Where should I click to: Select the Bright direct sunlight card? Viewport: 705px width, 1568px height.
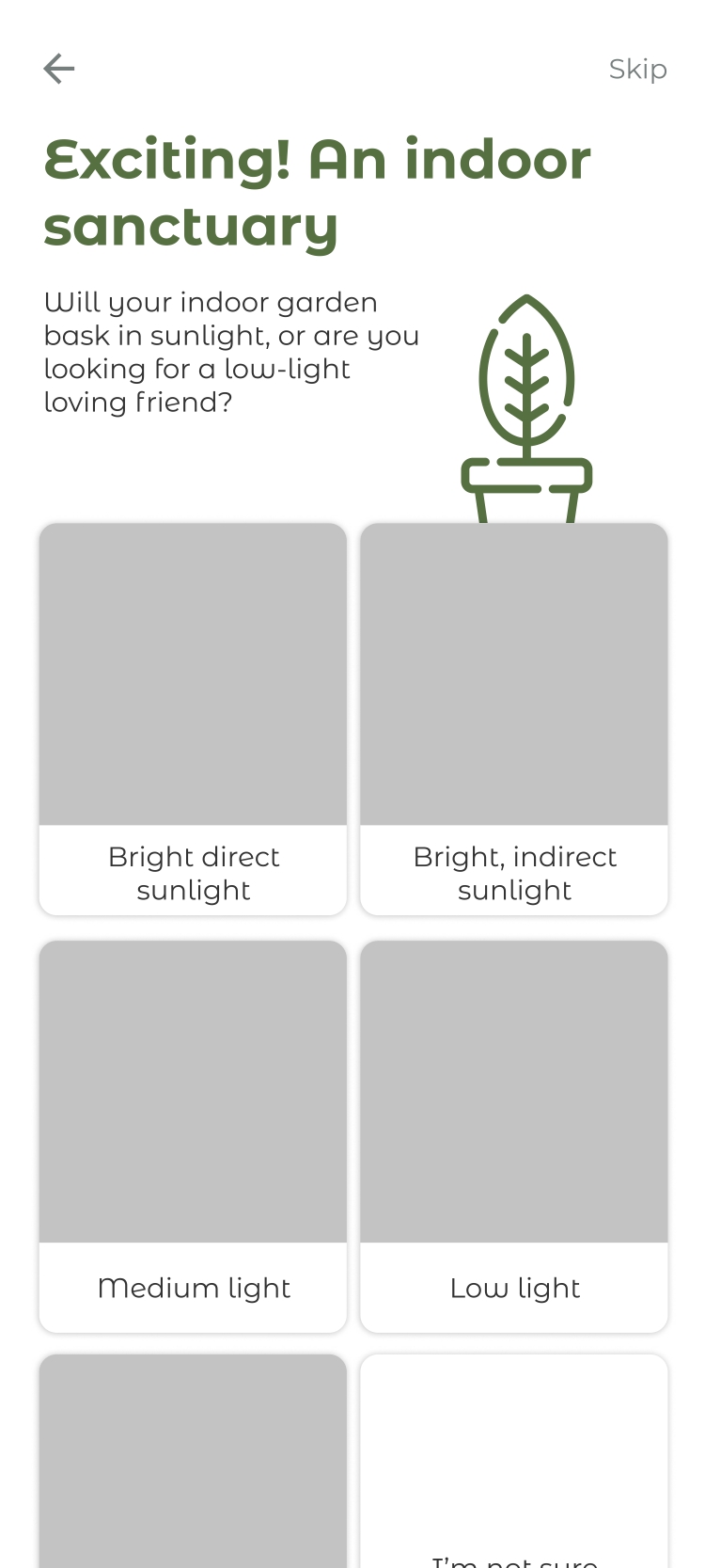click(x=193, y=720)
